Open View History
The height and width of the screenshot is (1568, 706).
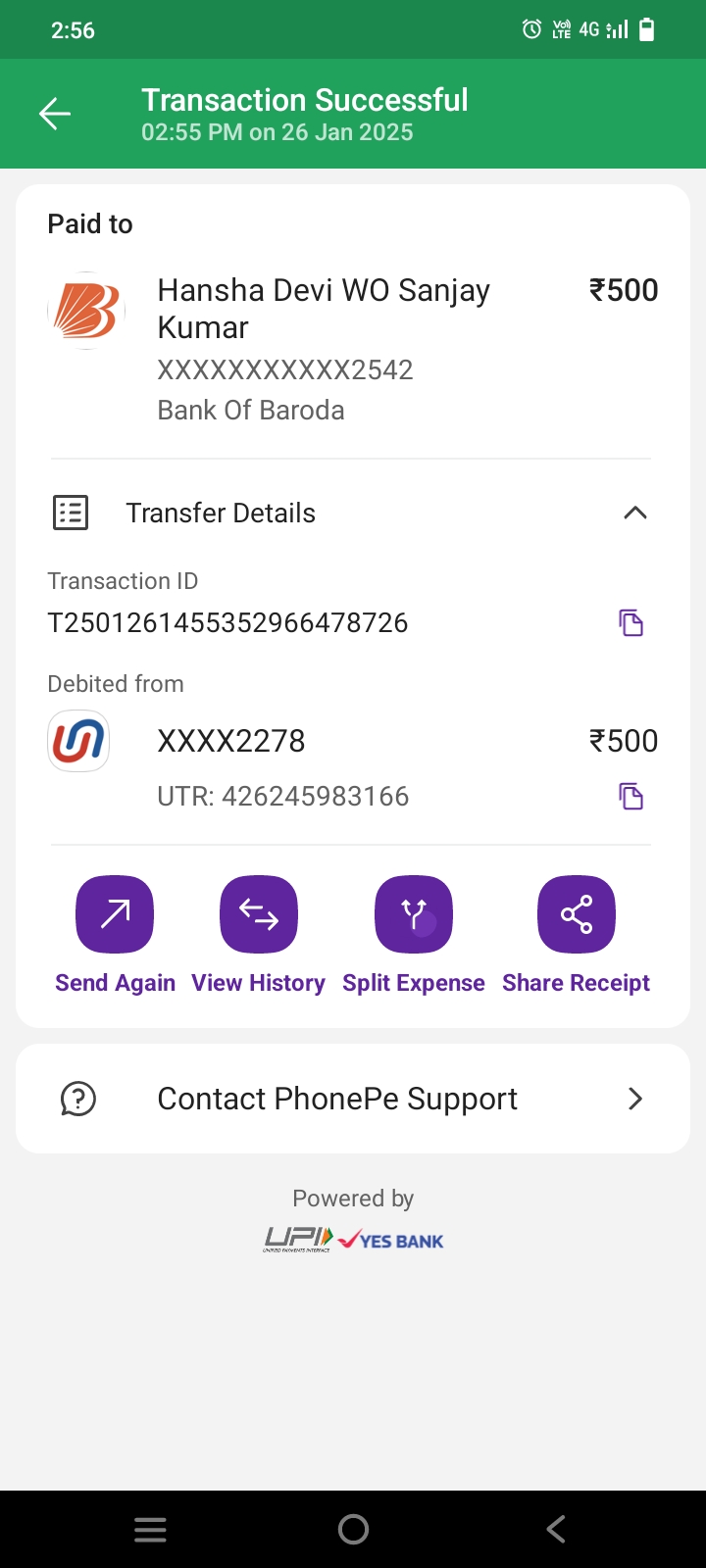point(259,915)
